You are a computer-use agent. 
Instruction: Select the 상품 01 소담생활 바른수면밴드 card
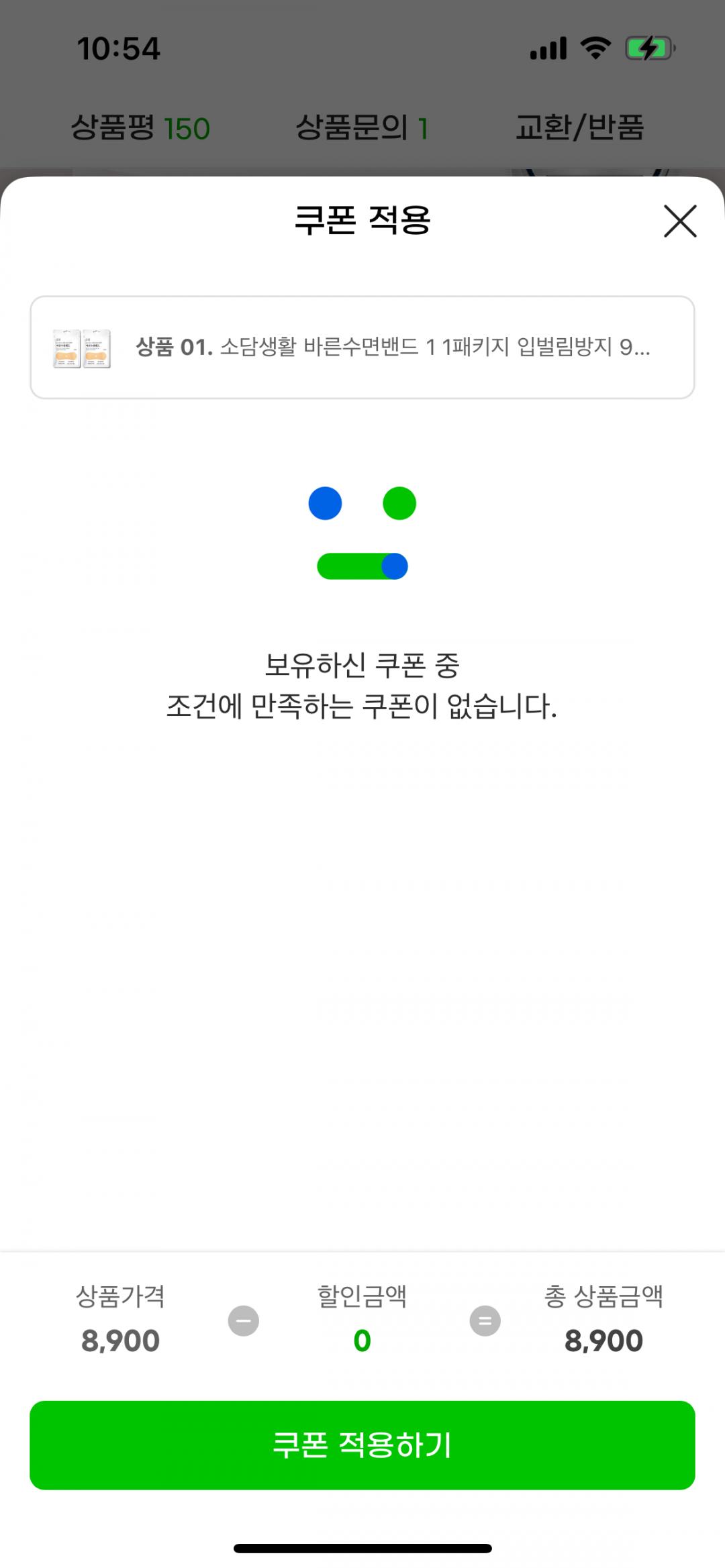pos(362,348)
